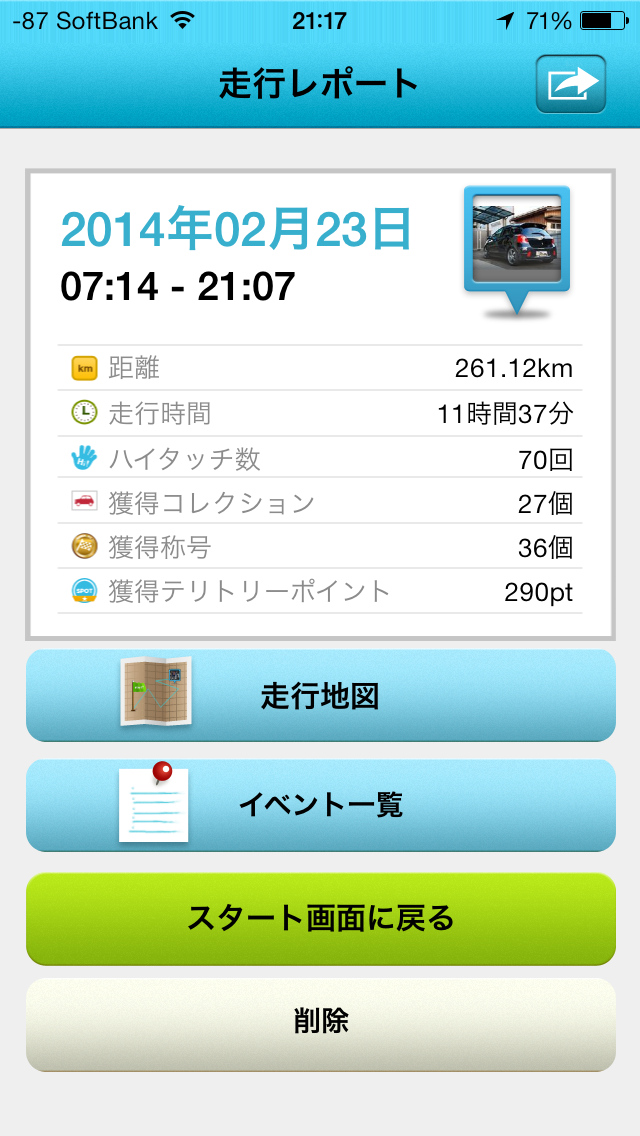640x1136 pixels.
Task: Tap スタート画面に戻る to return to start
Action: (x=320, y=919)
